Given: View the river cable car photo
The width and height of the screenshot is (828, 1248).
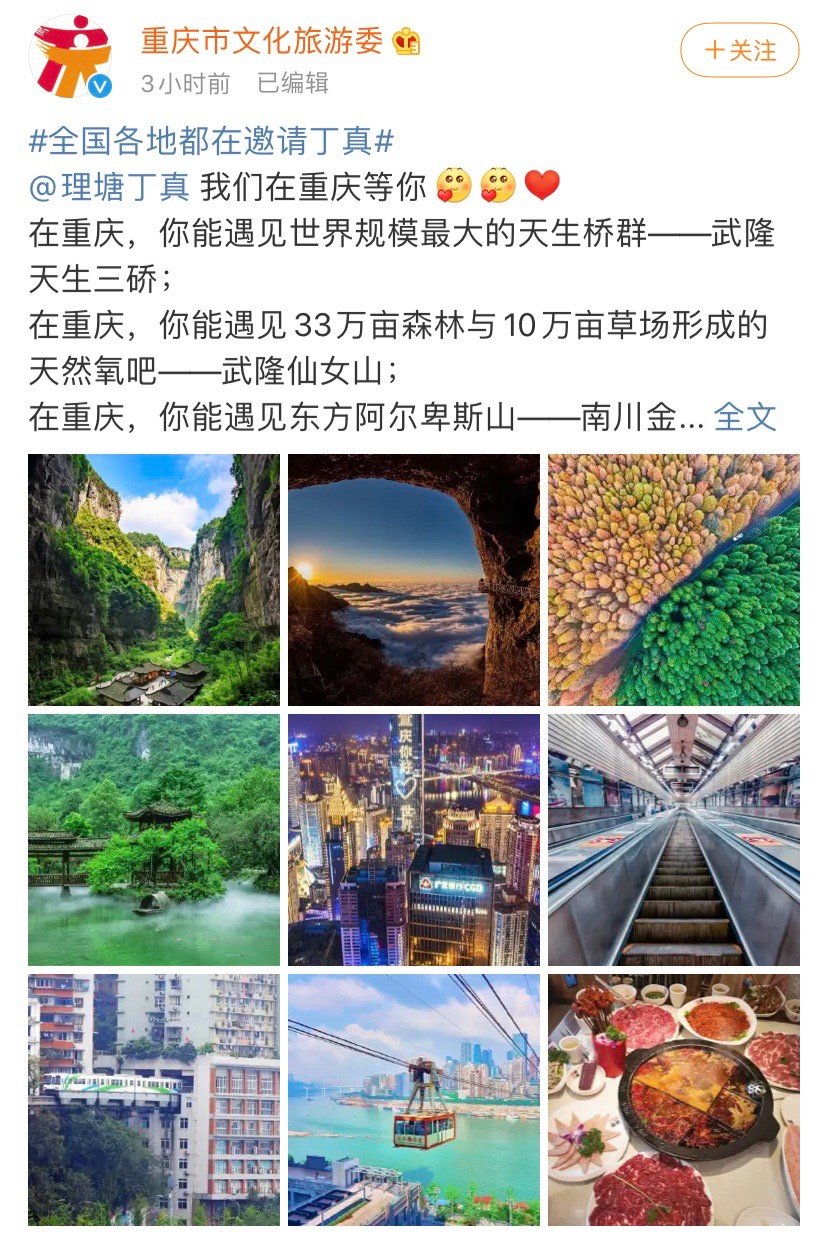Looking at the screenshot, I should (414, 1100).
